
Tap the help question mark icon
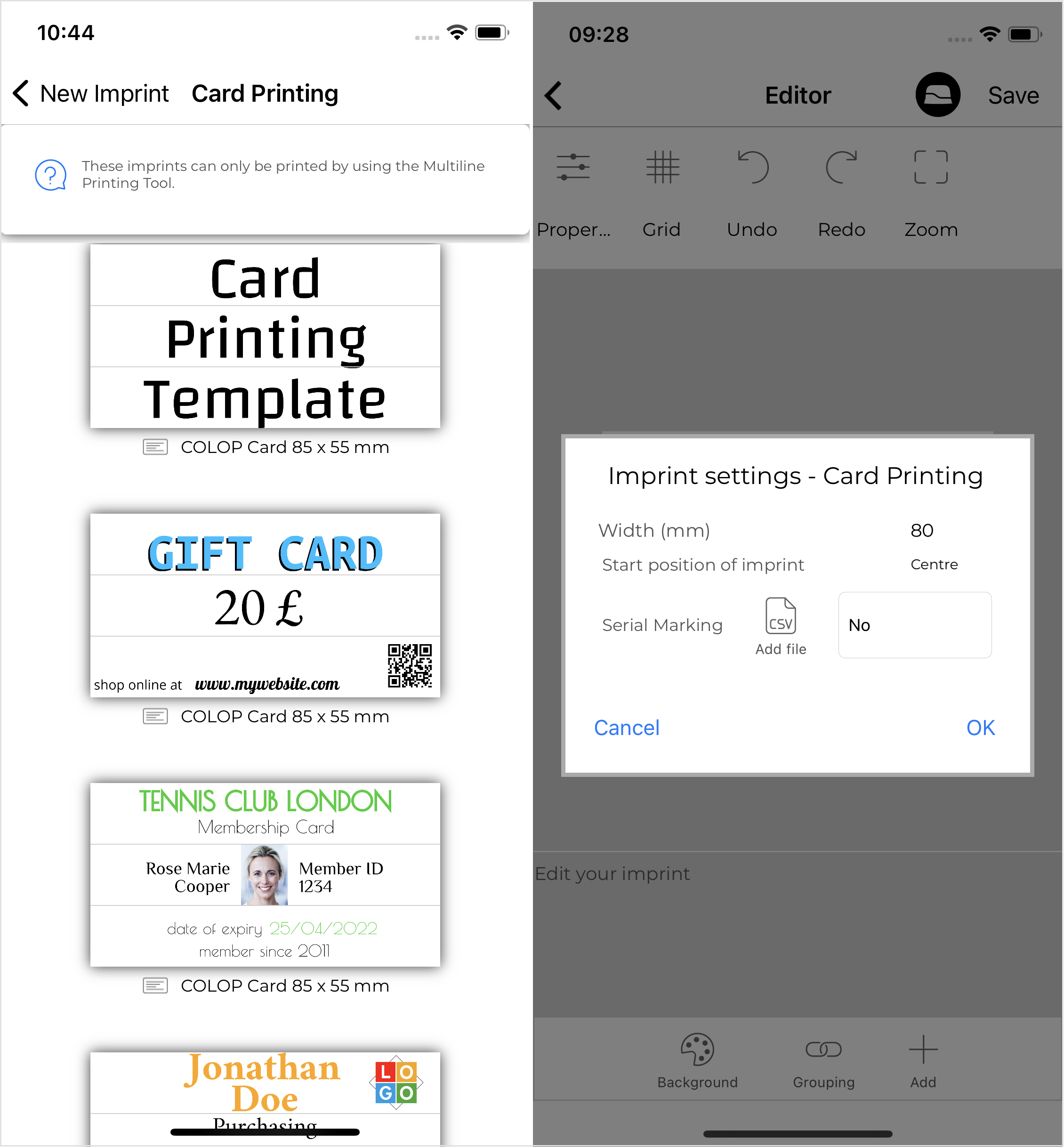pos(51,175)
